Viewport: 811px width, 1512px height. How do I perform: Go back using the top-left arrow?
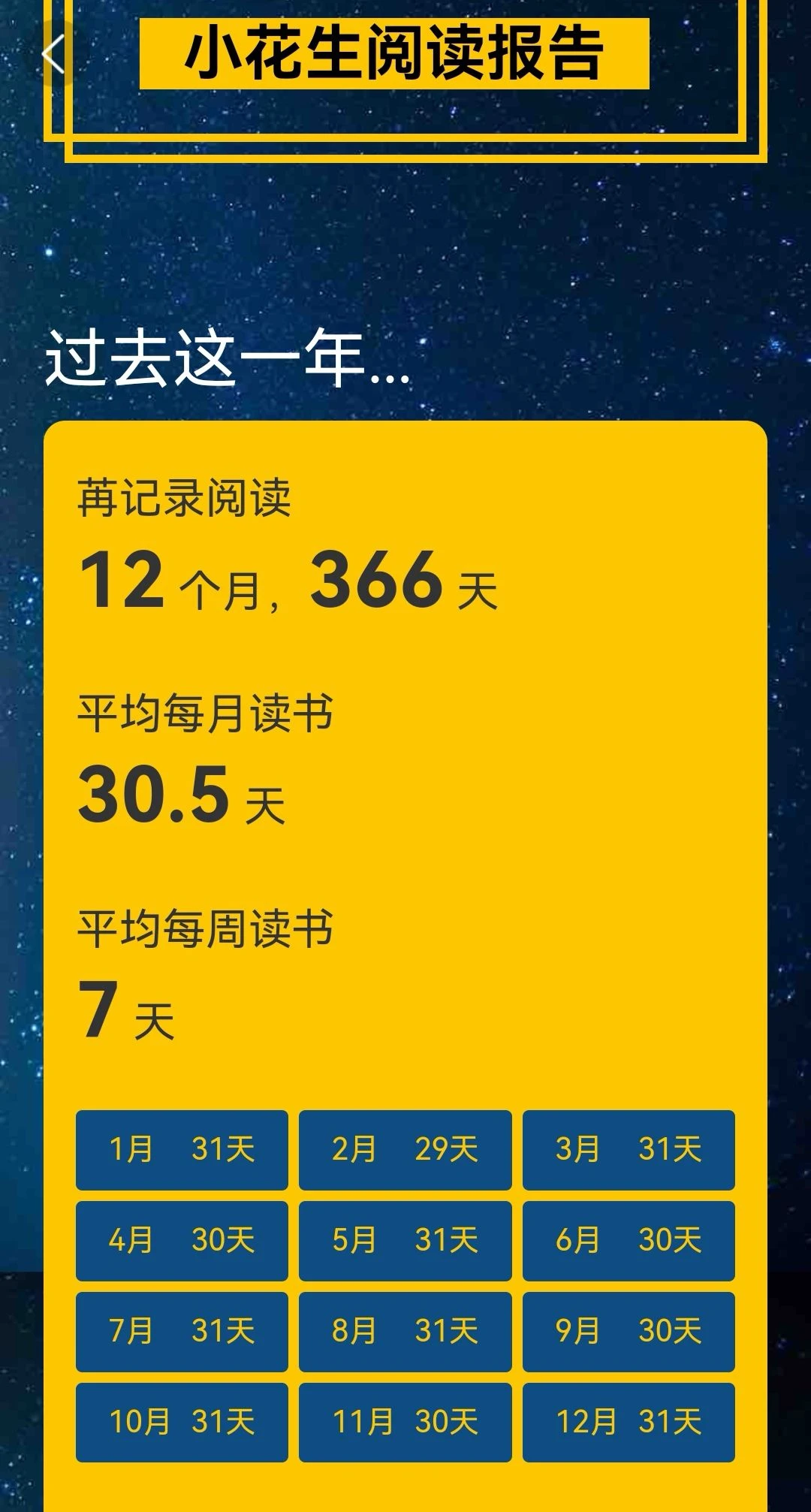point(53,55)
